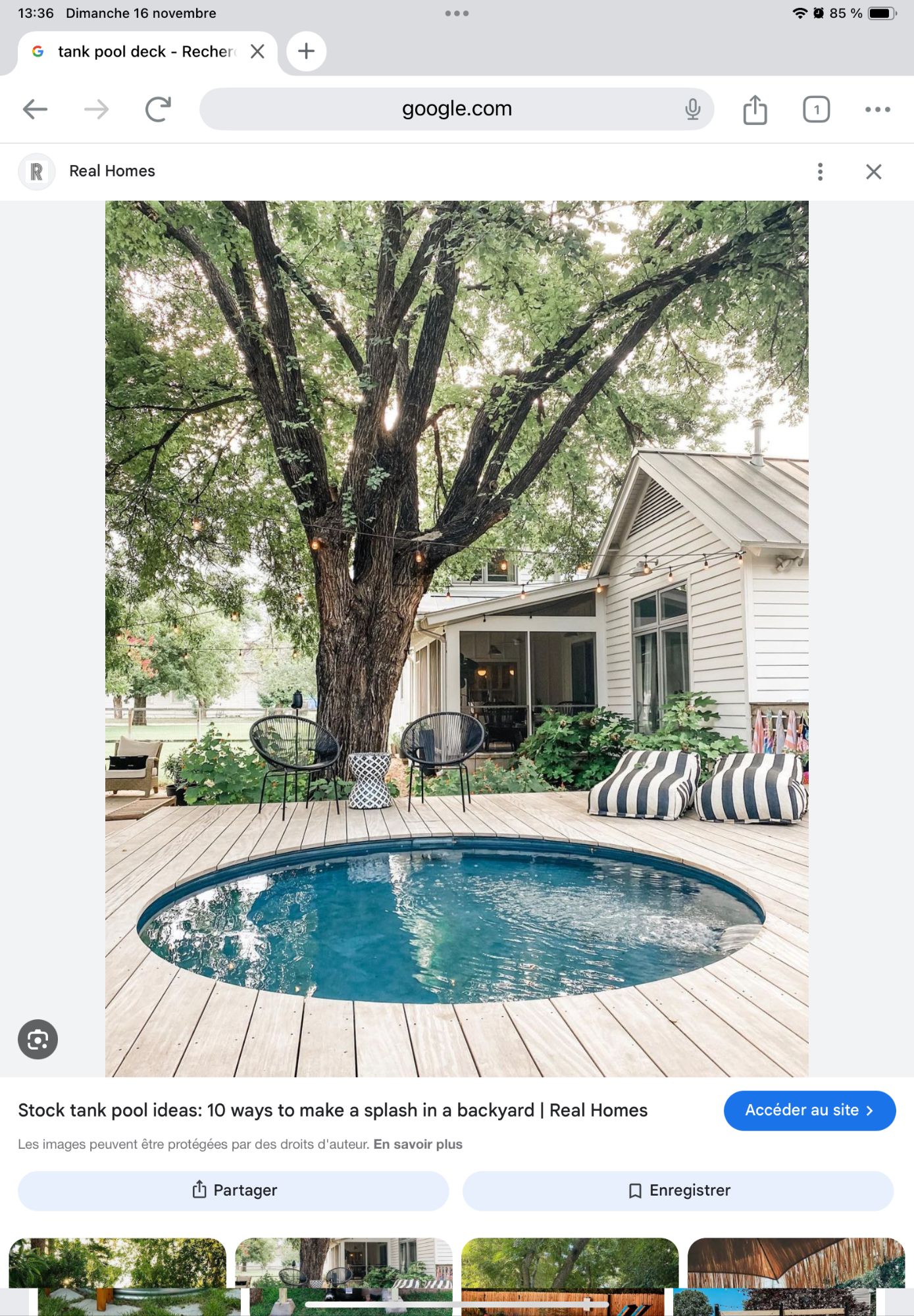Viewport: 914px width, 1316px height.
Task: Open the tab switcher showing 1 tab
Action: point(816,109)
